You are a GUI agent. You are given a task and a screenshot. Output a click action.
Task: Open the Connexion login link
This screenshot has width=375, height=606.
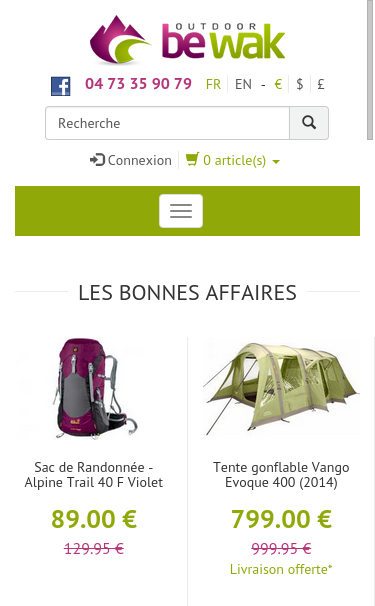131,160
